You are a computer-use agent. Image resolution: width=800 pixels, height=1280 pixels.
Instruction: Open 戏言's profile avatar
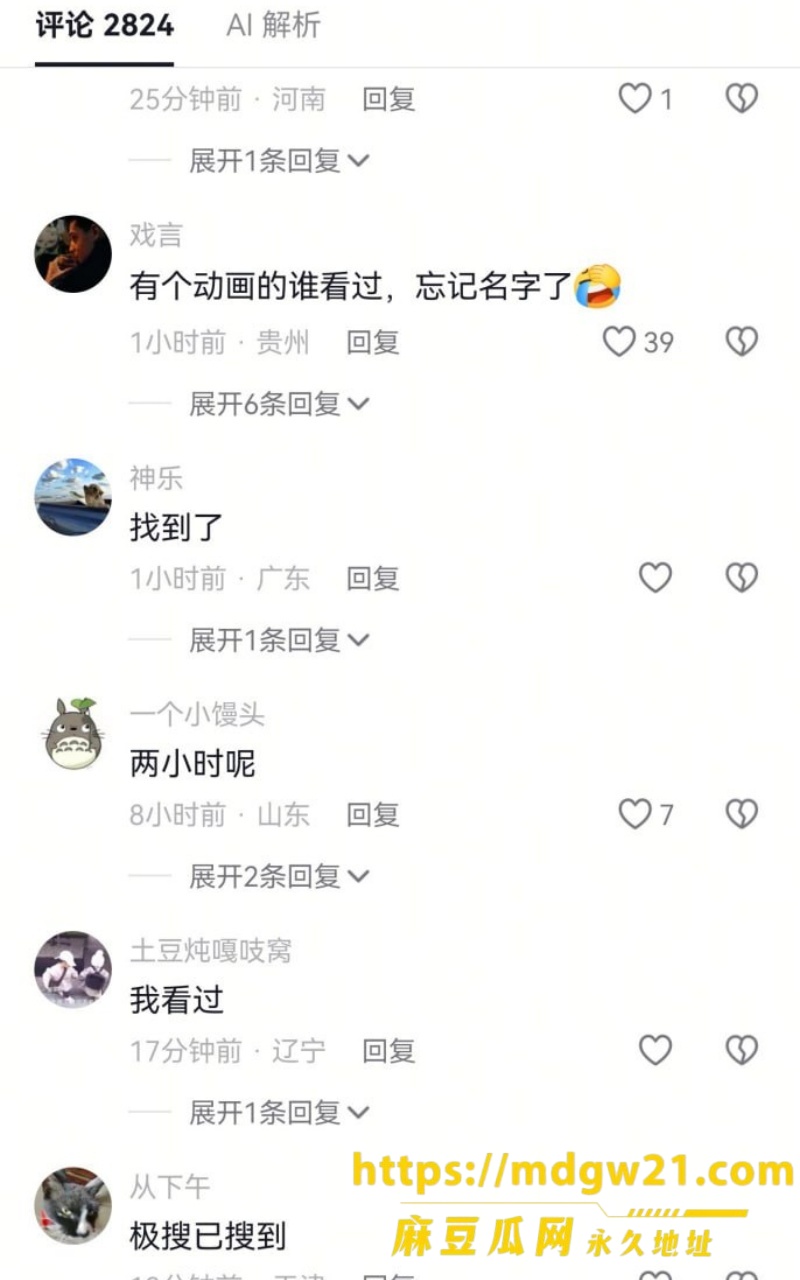tap(73, 254)
